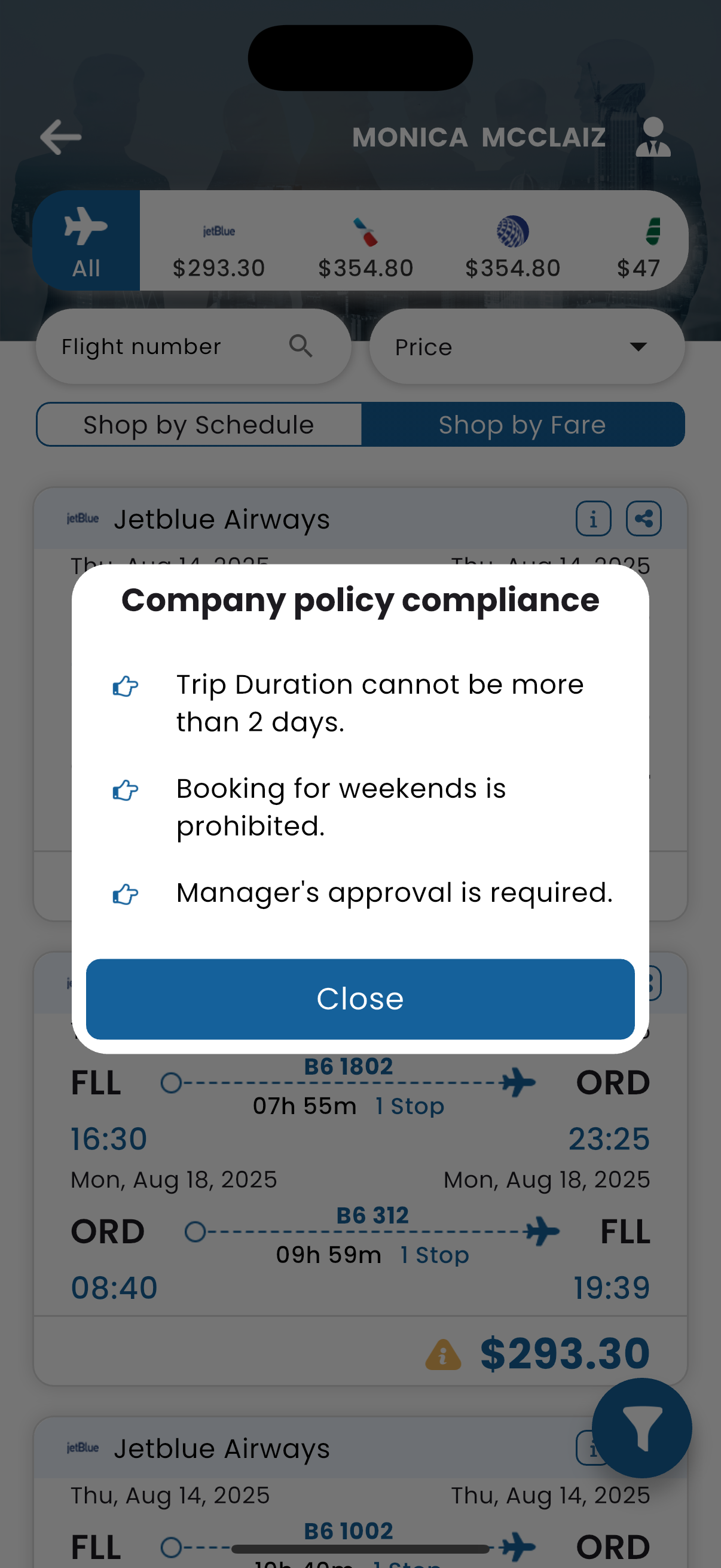Open info for first Jetblue Airways card
The width and height of the screenshot is (721, 1568).
(x=593, y=518)
